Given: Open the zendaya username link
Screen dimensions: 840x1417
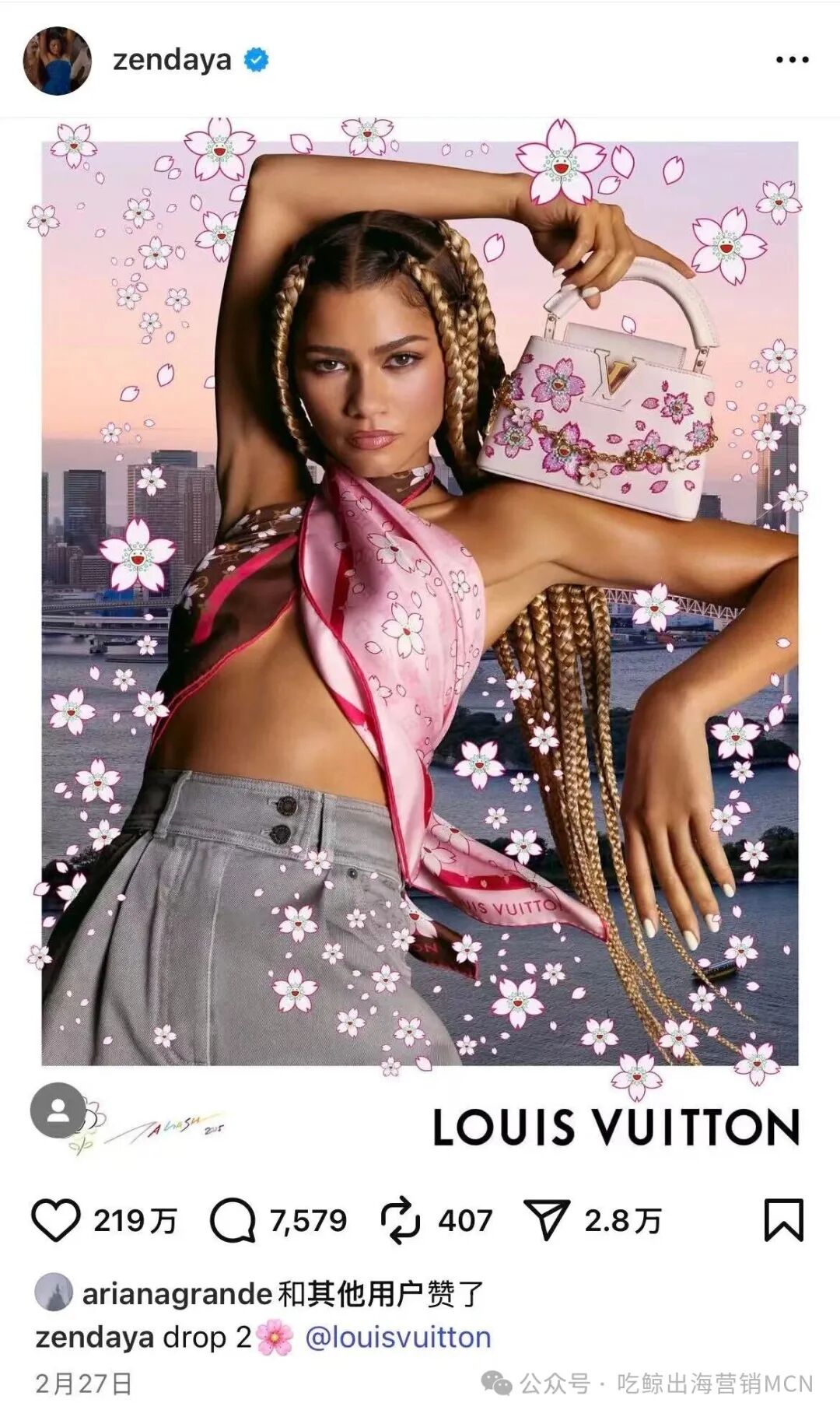Looking at the screenshot, I should [172, 61].
